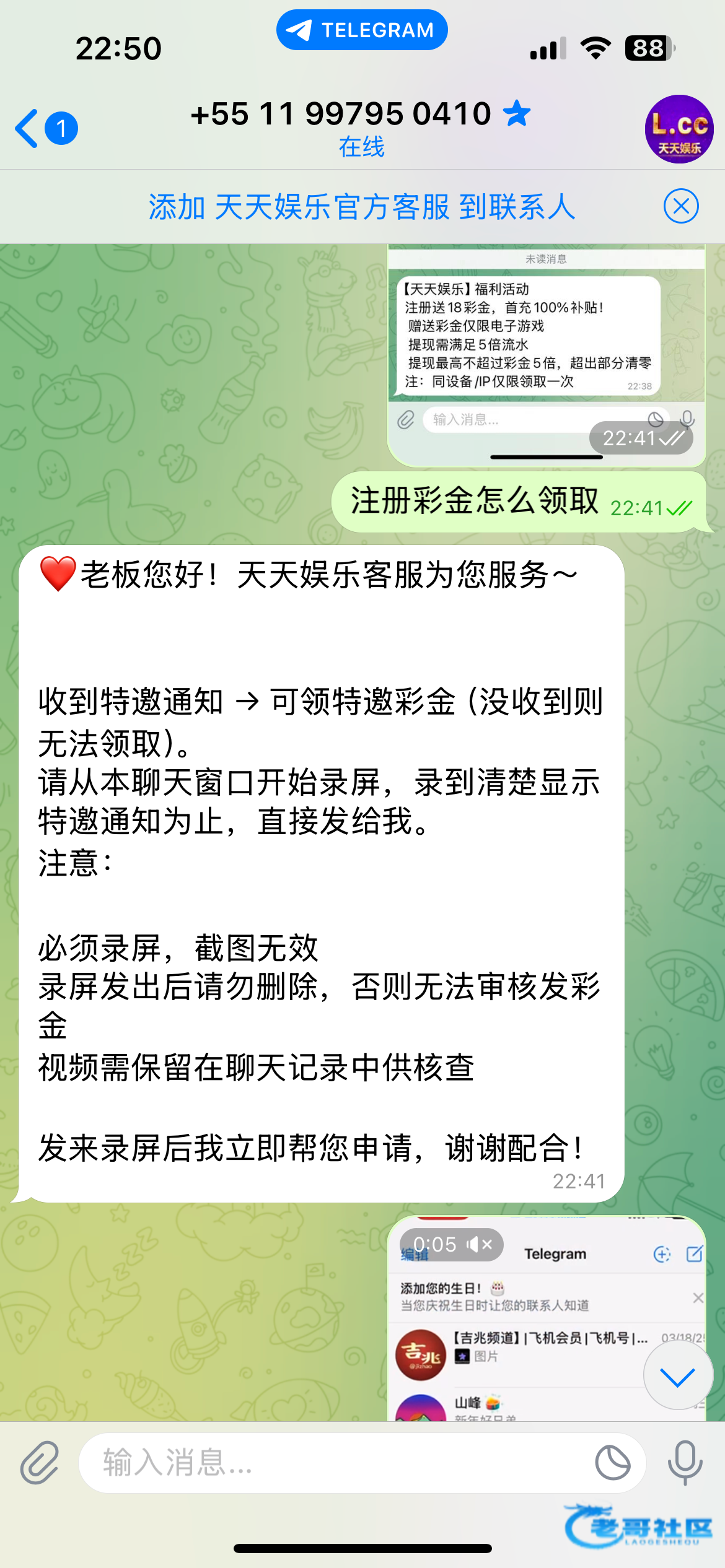The image size is (725, 1568).
Task: Return to Telegram call via top pill
Action: [x=362, y=30]
